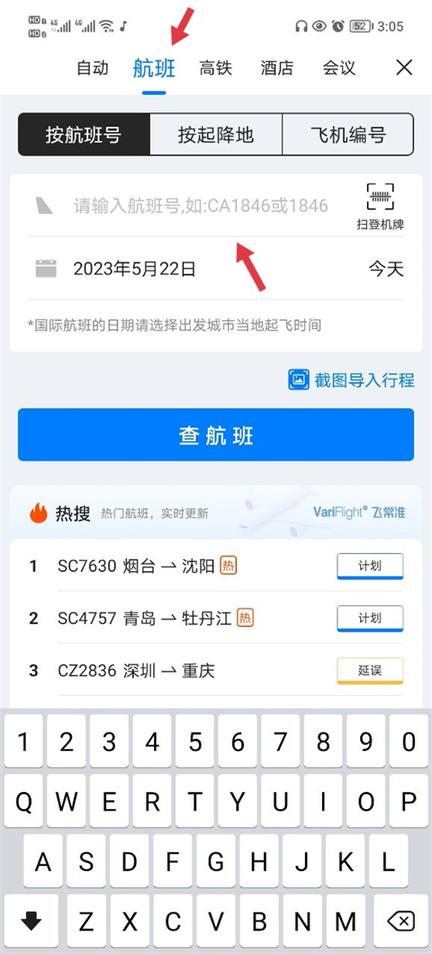Switch to the 自动 tab
Image resolution: width=432 pixels, height=954 pixels.
click(x=92, y=68)
